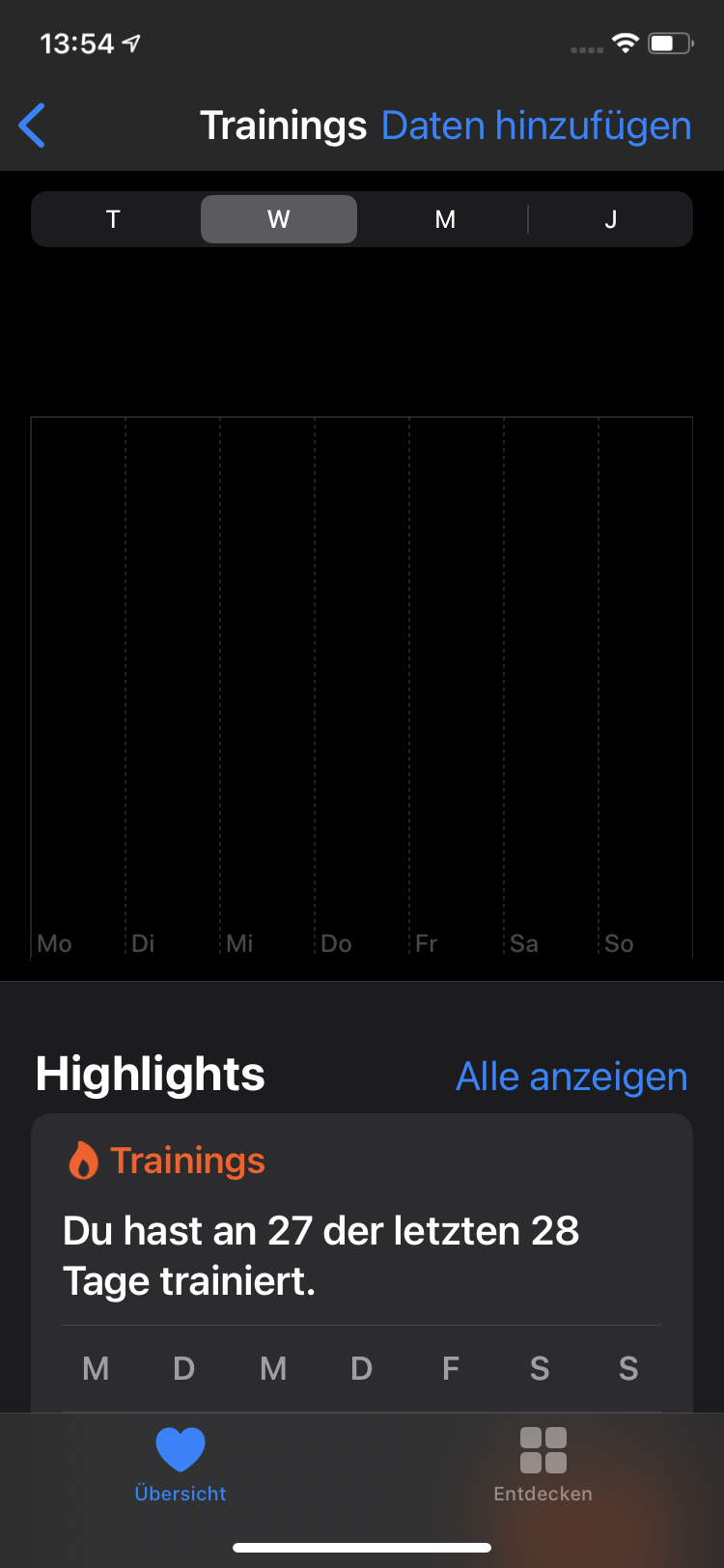Switch to the Entdecken tab
This screenshot has width=724, height=1568.
[543, 1464]
